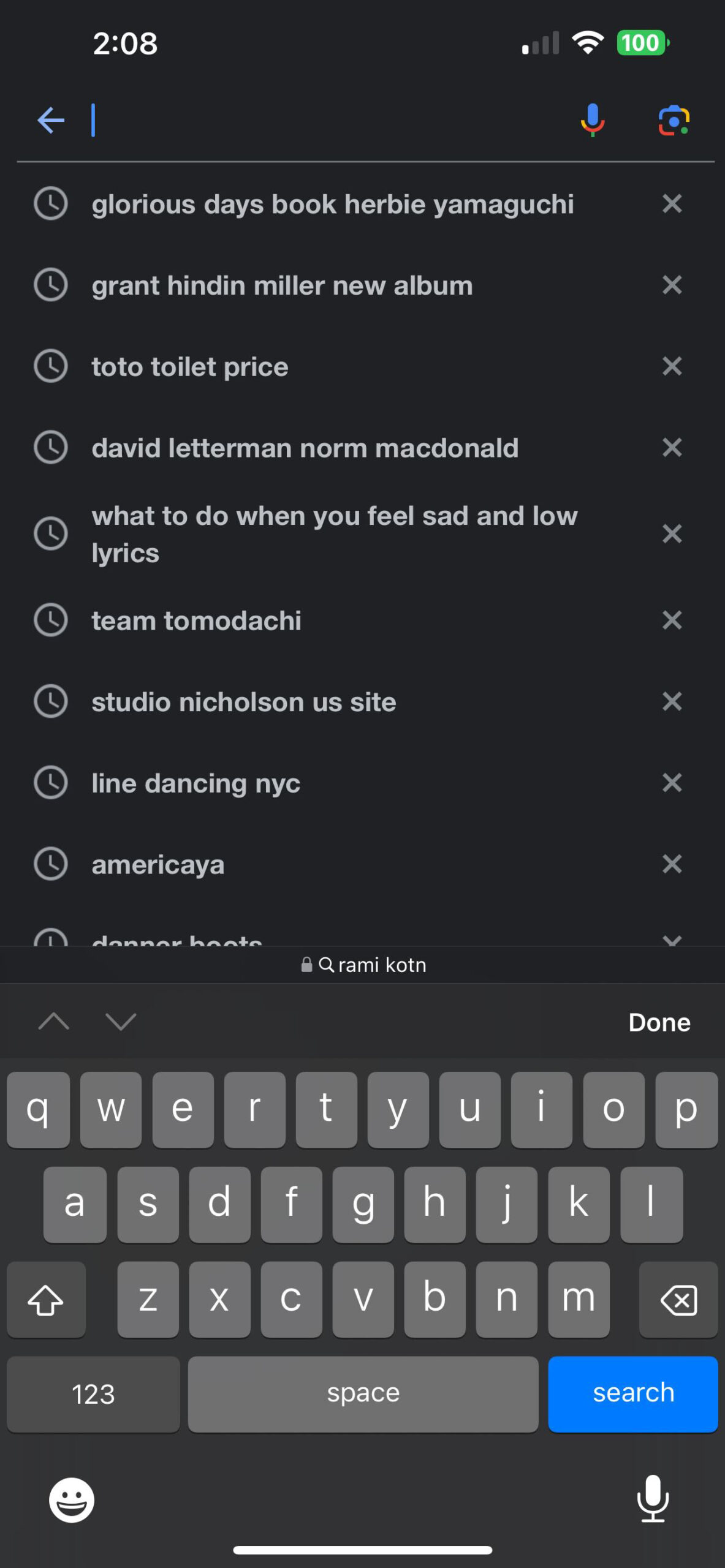
Task: Choose the "team tomodachi" suggestion
Action: click(196, 620)
